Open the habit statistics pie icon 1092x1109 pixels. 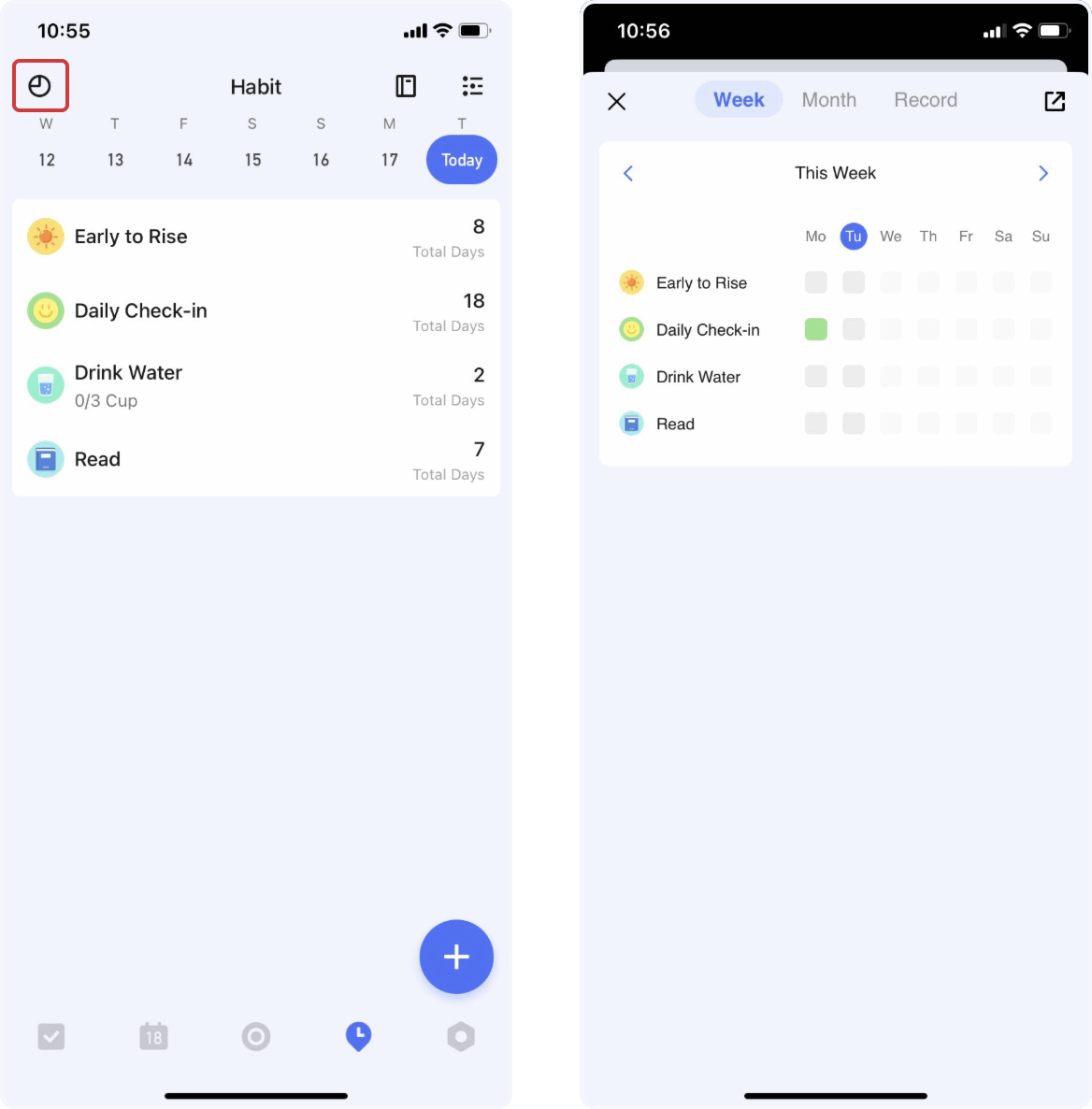tap(39, 86)
